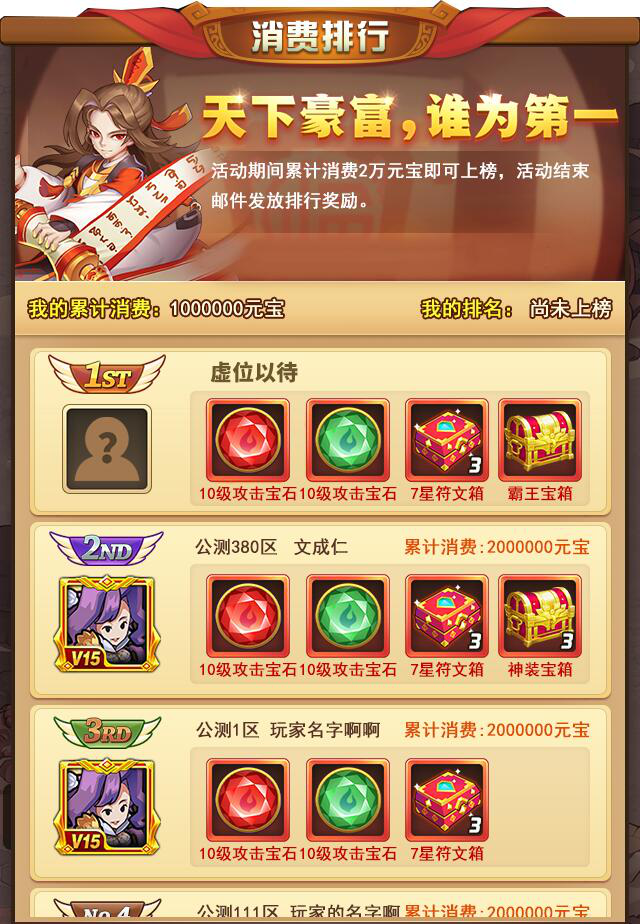The height and width of the screenshot is (924, 640).
Task: Check 7星符文箱 in 文成仁's rewards
Action: [446, 616]
